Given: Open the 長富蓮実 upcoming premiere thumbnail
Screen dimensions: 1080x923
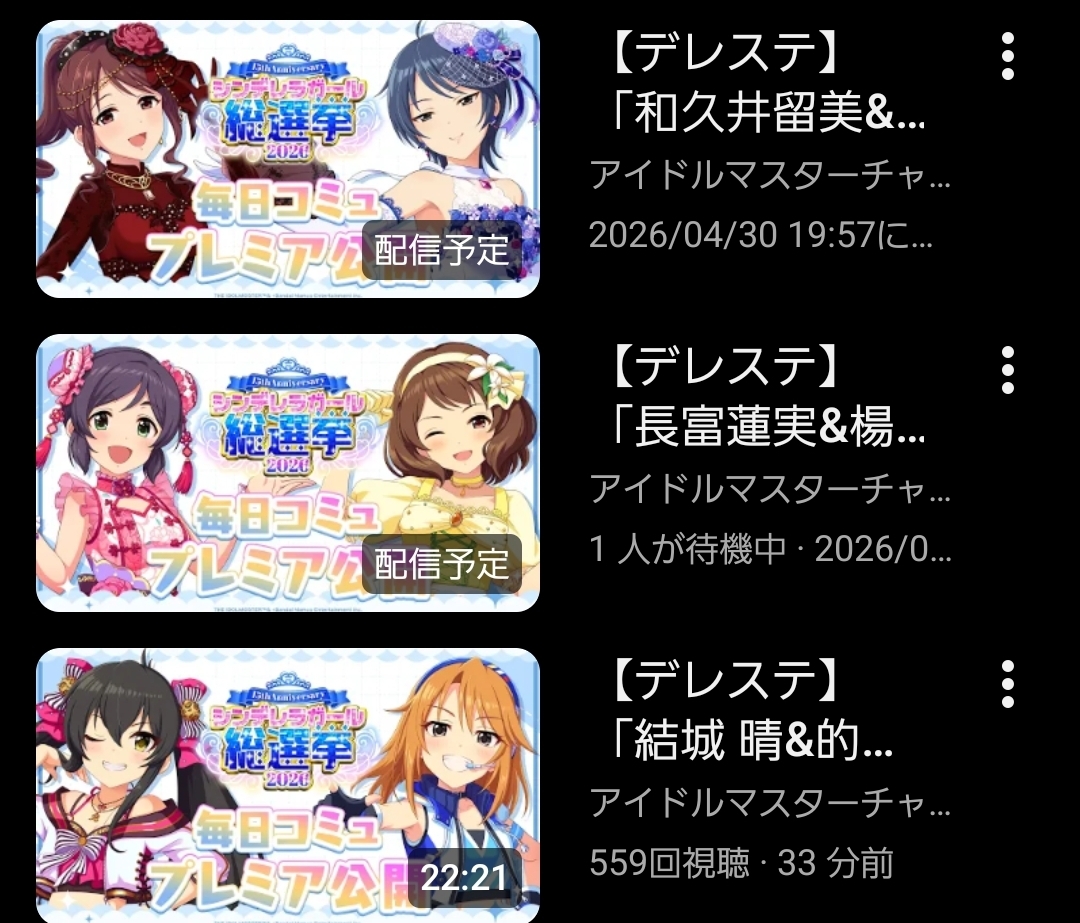Looking at the screenshot, I should point(288,473).
